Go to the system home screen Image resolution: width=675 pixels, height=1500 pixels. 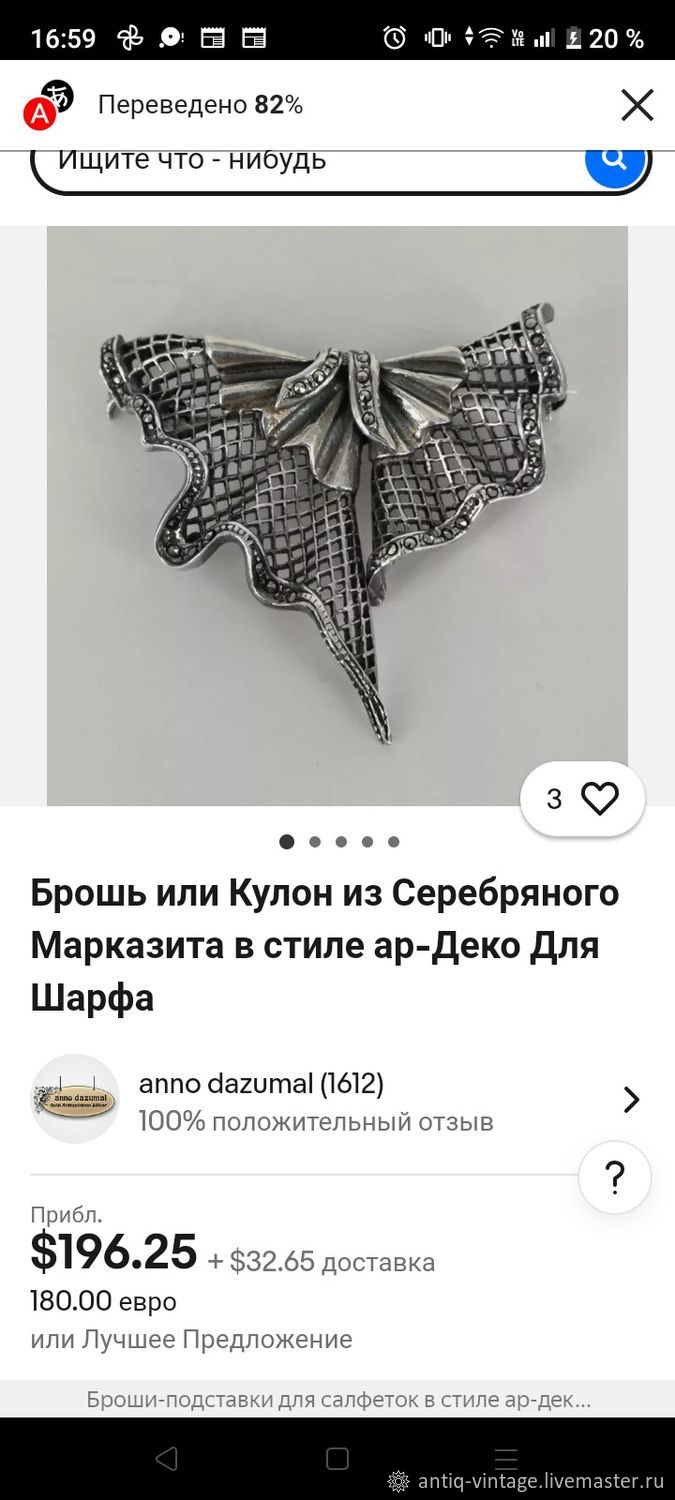pyautogui.click(x=338, y=1459)
